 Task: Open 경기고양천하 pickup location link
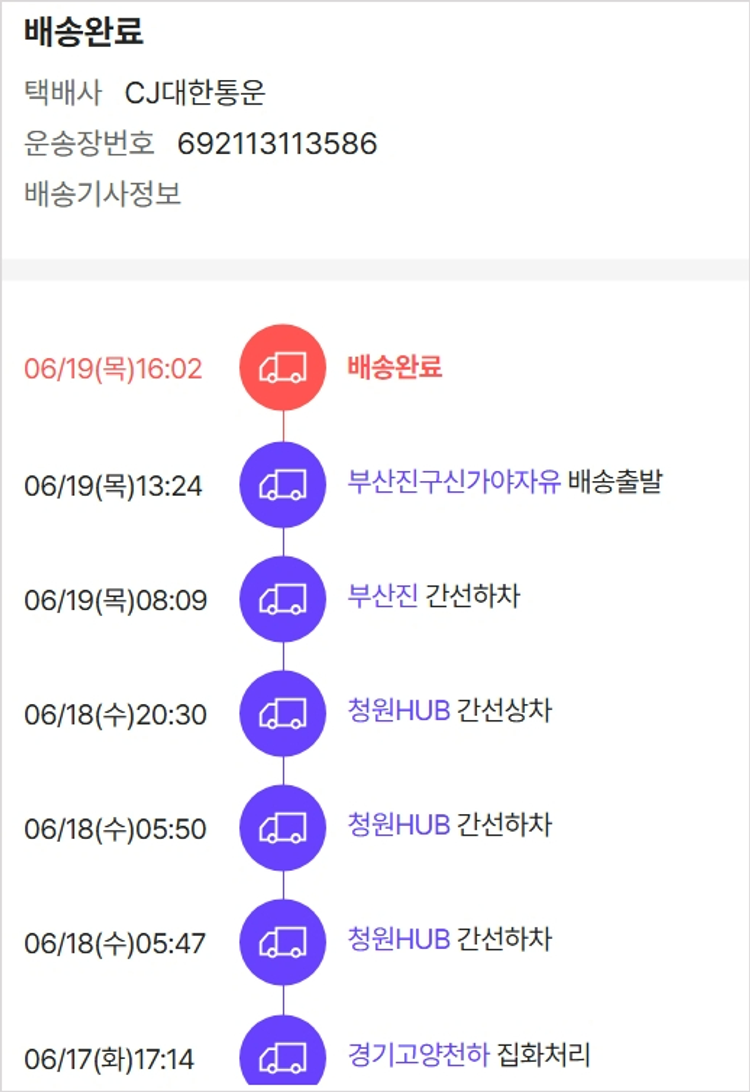[418, 1054]
